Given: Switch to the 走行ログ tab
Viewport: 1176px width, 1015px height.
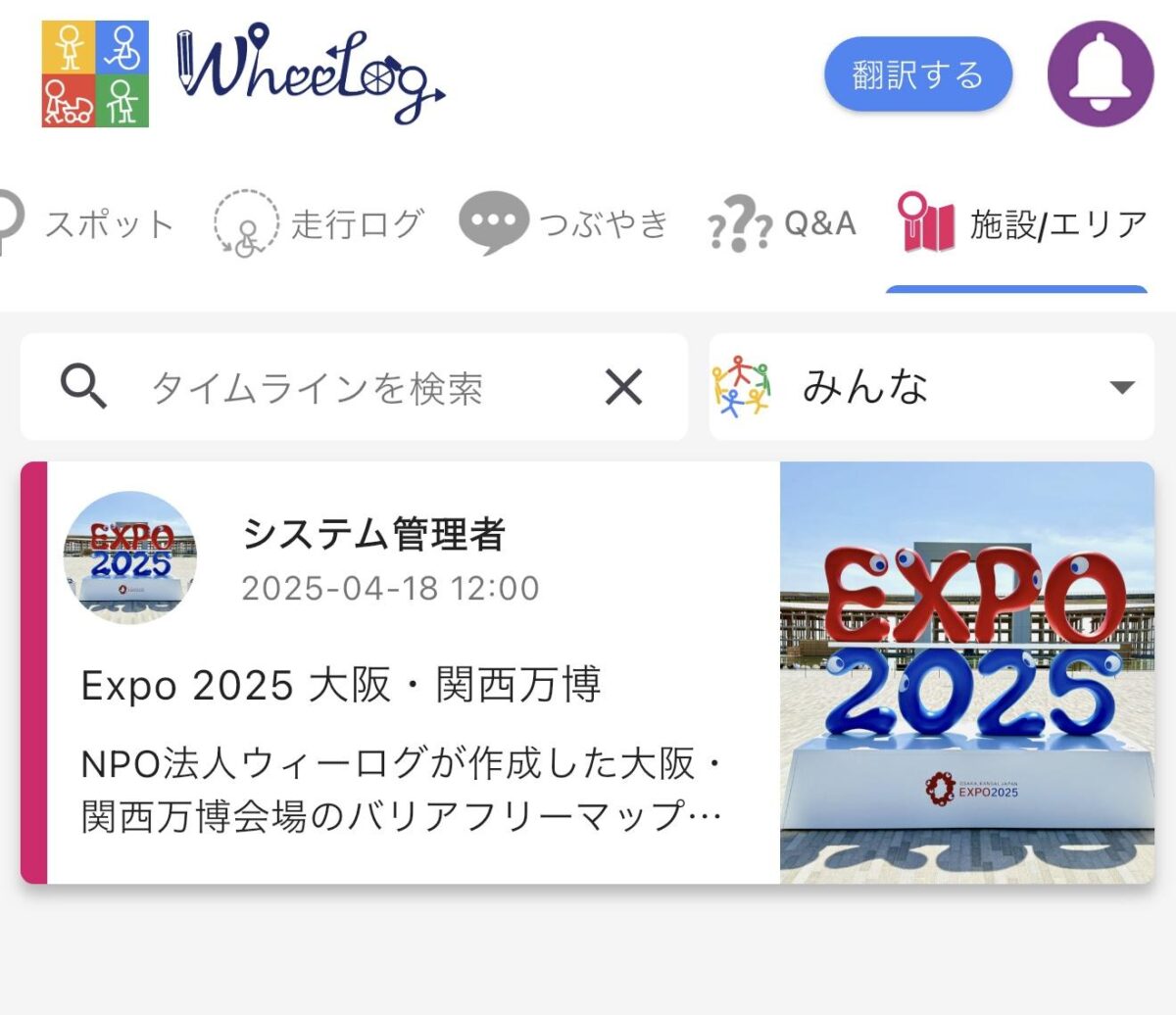Looking at the screenshot, I should (x=319, y=224).
